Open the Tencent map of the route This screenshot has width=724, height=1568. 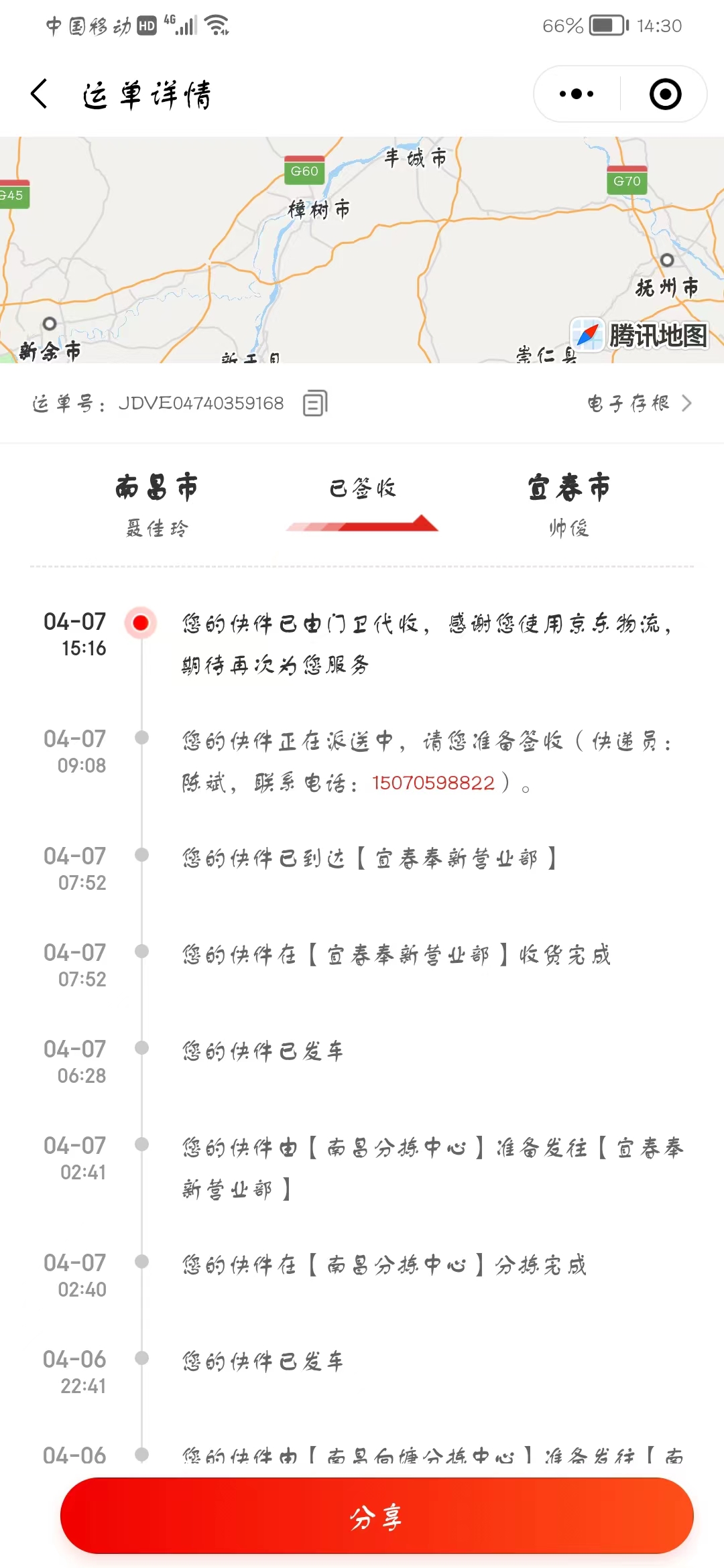pos(362,250)
